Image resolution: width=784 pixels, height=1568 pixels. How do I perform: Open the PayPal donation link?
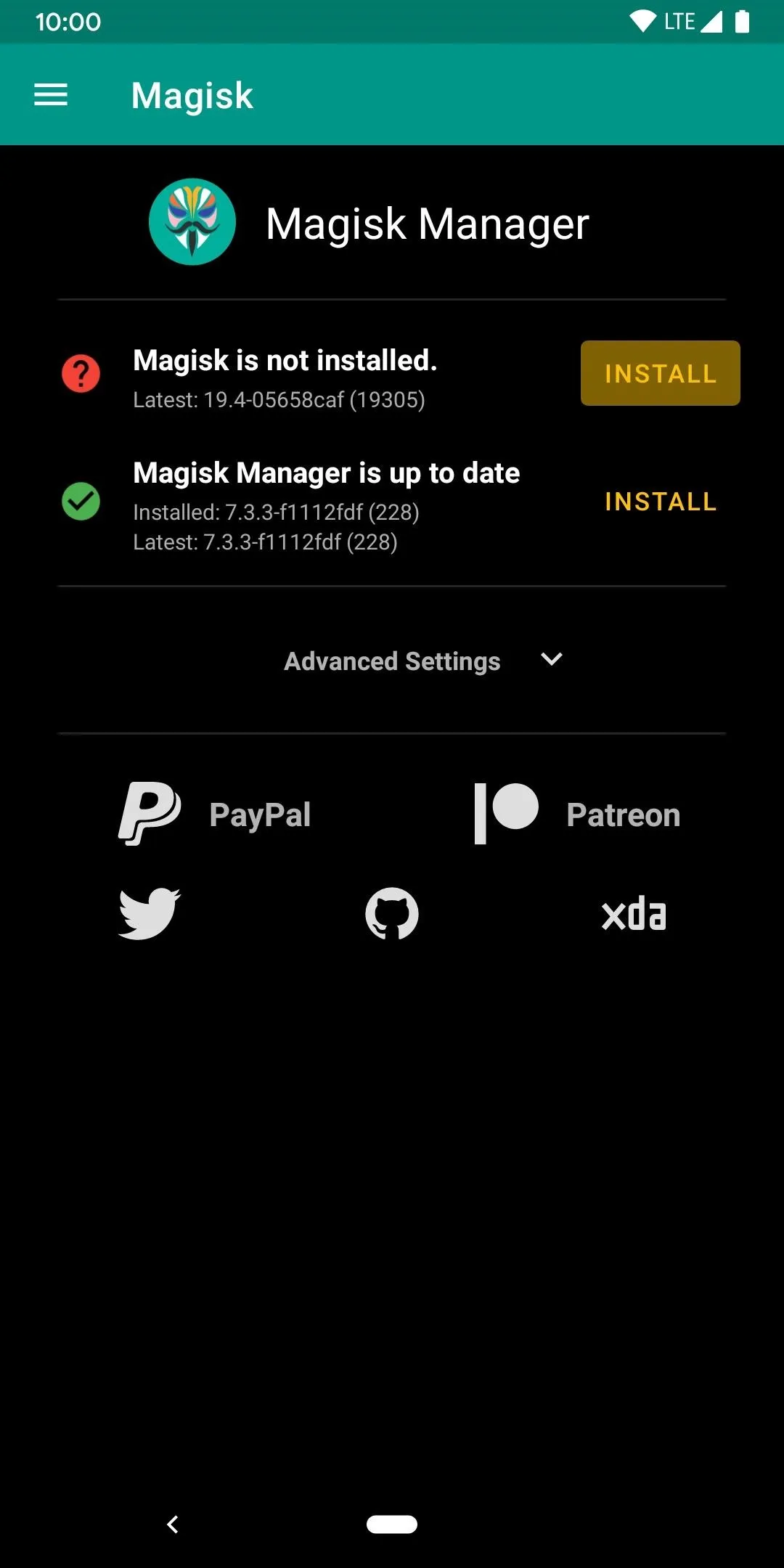[x=215, y=814]
